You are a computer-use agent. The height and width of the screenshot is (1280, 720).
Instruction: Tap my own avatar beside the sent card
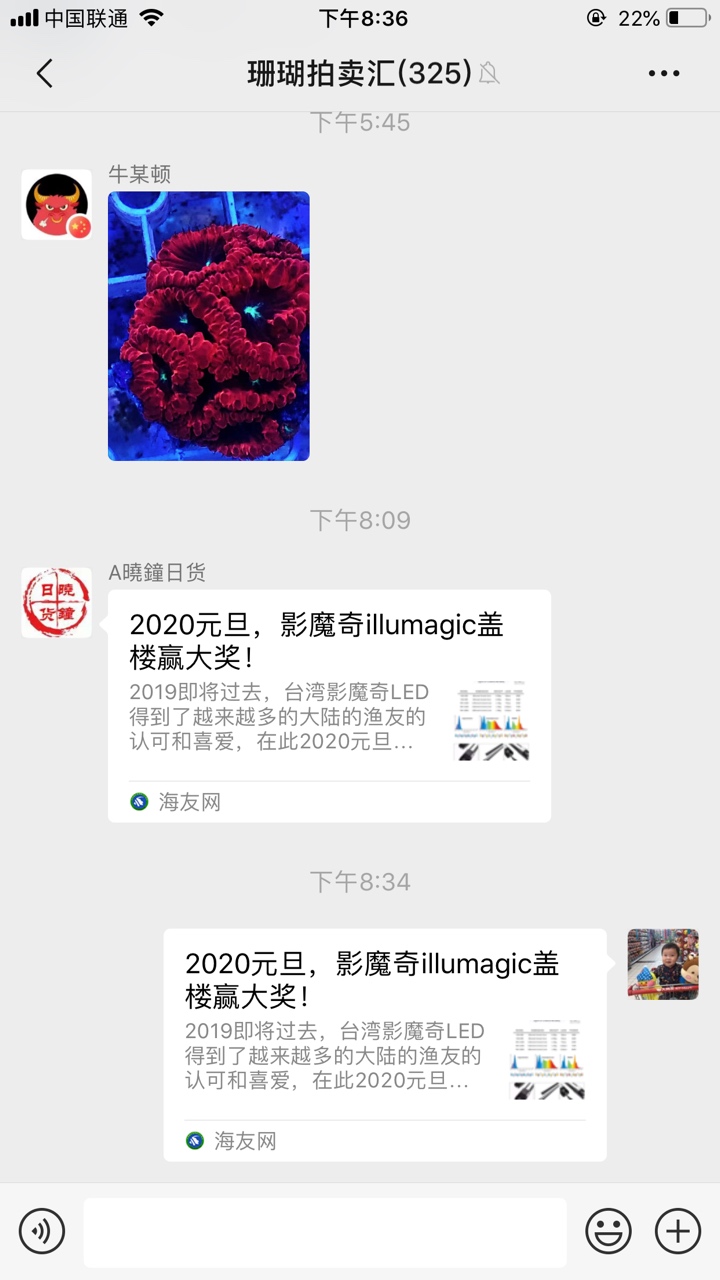click(662, 964)
